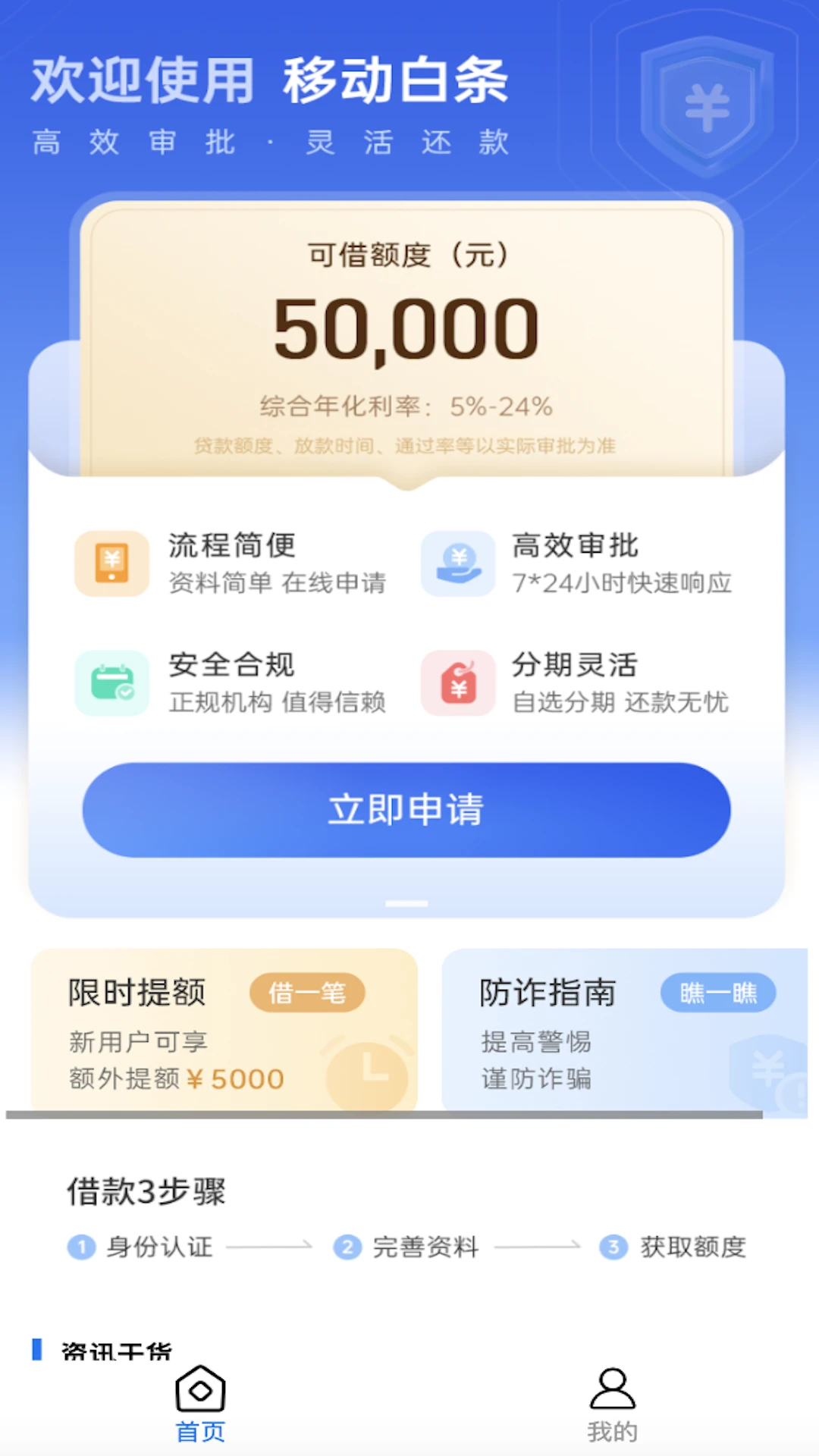This screenshot has width=819, height=1456.
Task: Expand the 可借额度 card drag handle
Action: pyautogui.click(x=408, y=903)
